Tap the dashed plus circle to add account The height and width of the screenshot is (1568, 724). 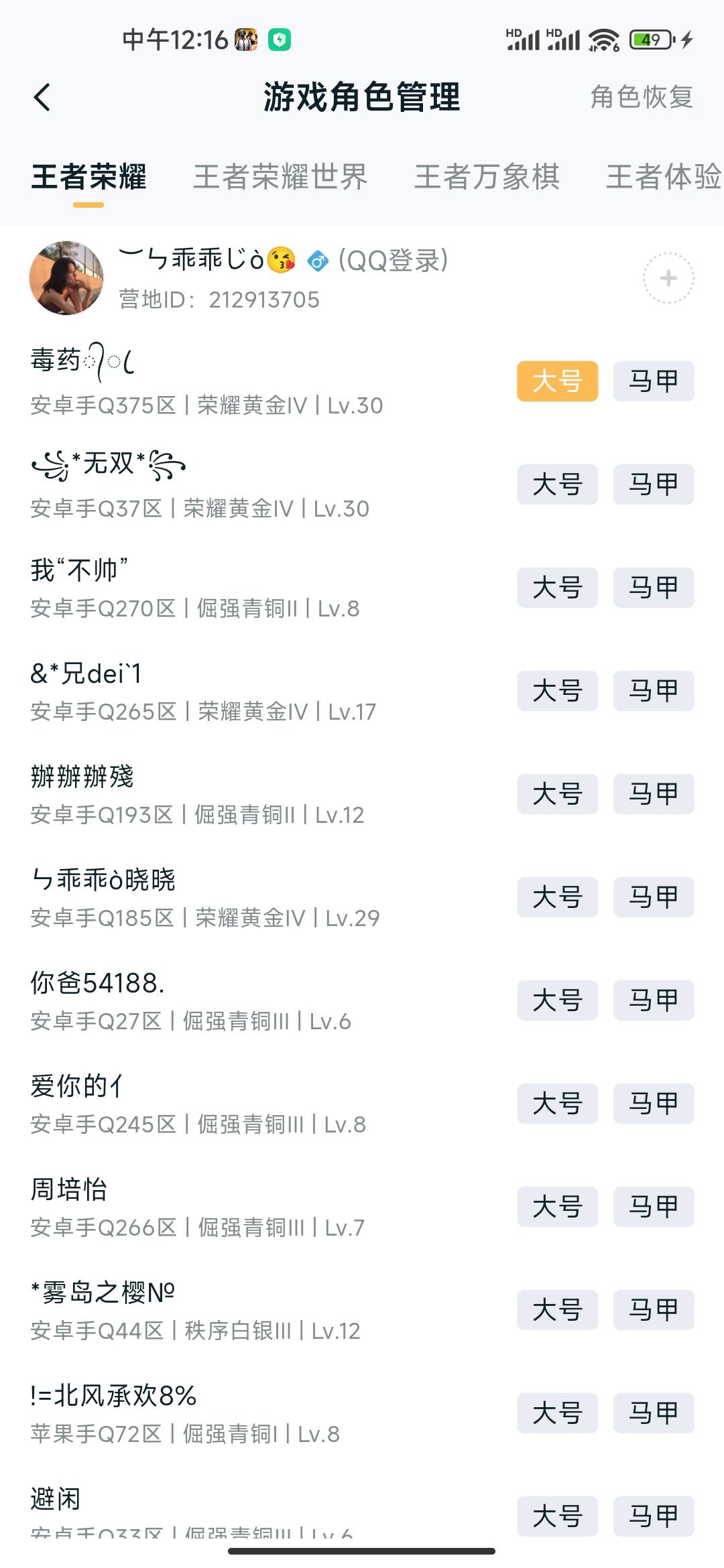click(x=668, y=277)
